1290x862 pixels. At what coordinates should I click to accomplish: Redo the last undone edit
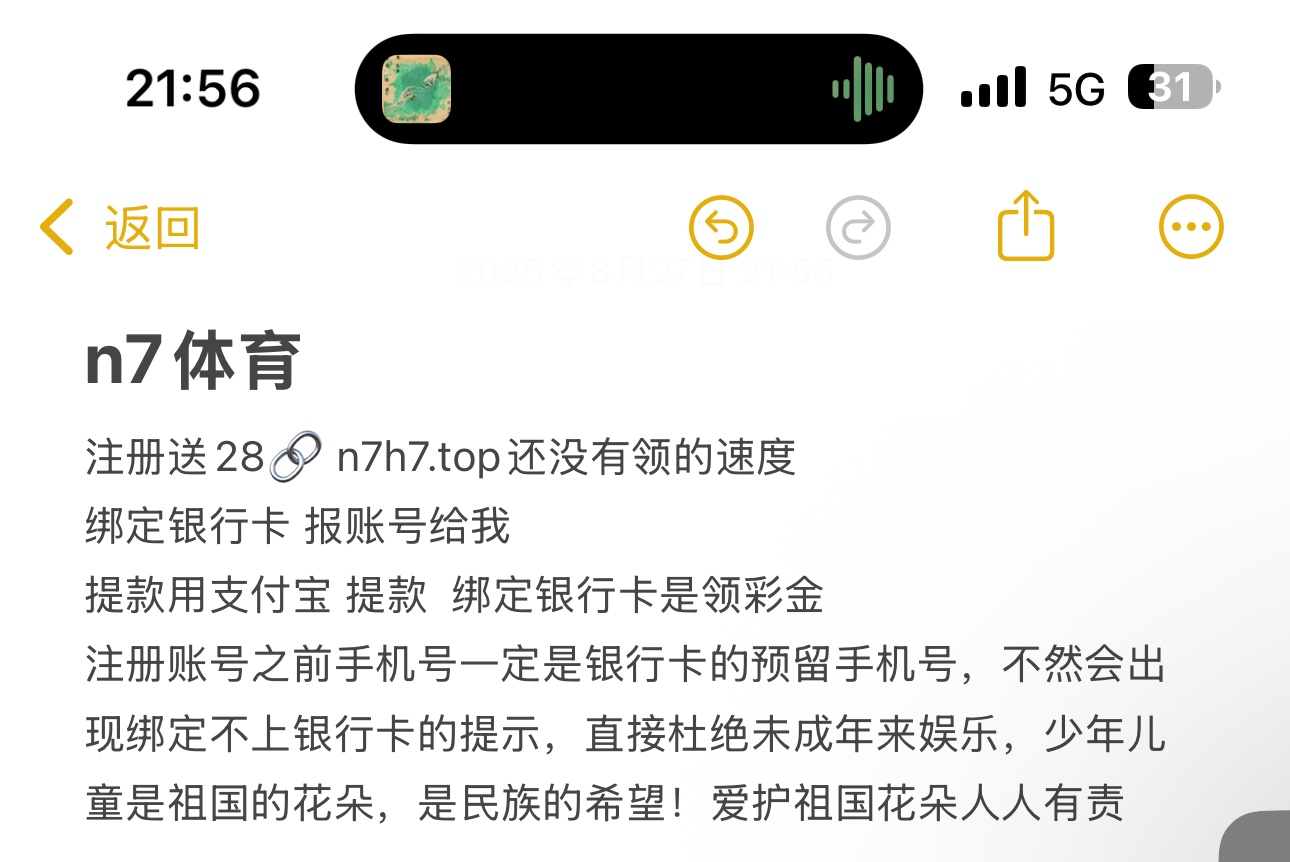(858, 228)
